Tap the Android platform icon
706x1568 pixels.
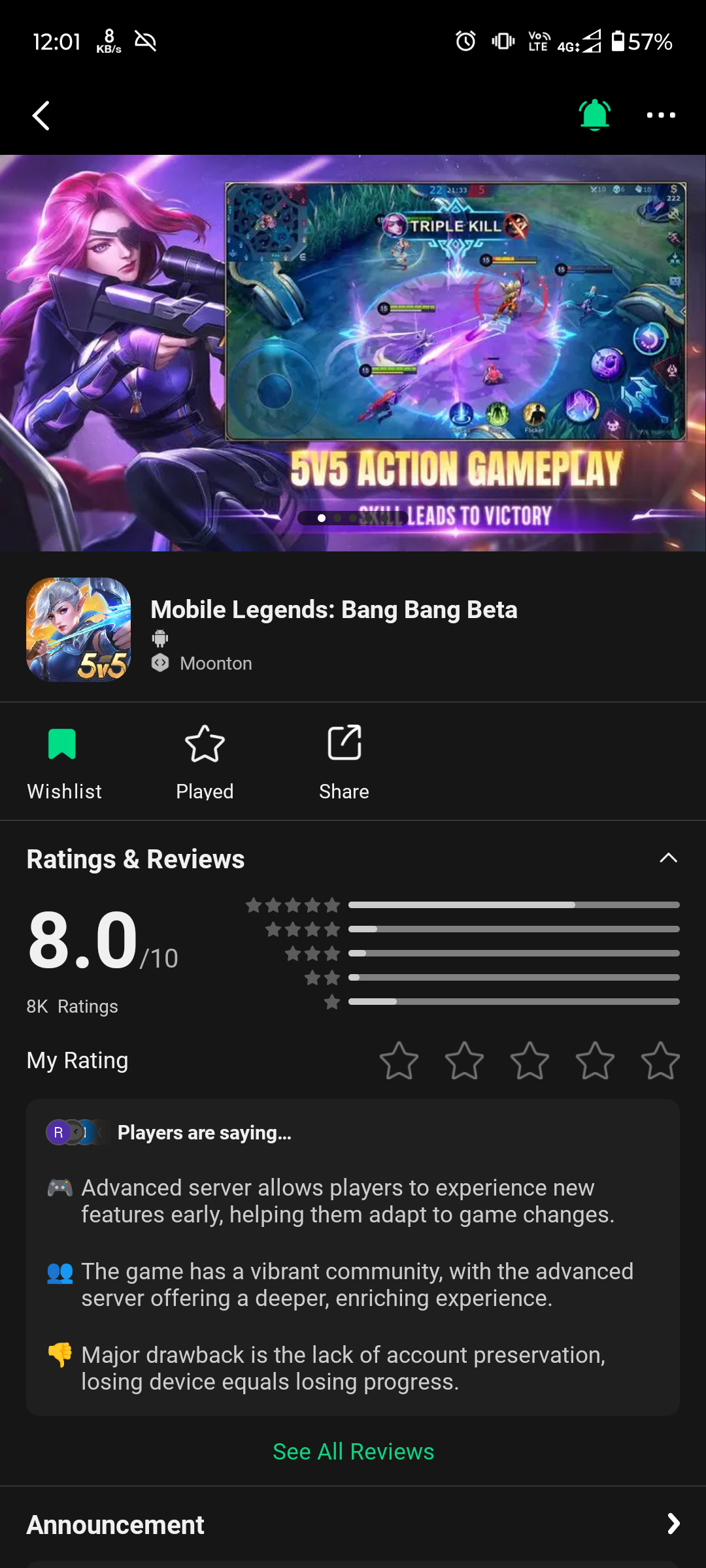click(x=160, y=638)
